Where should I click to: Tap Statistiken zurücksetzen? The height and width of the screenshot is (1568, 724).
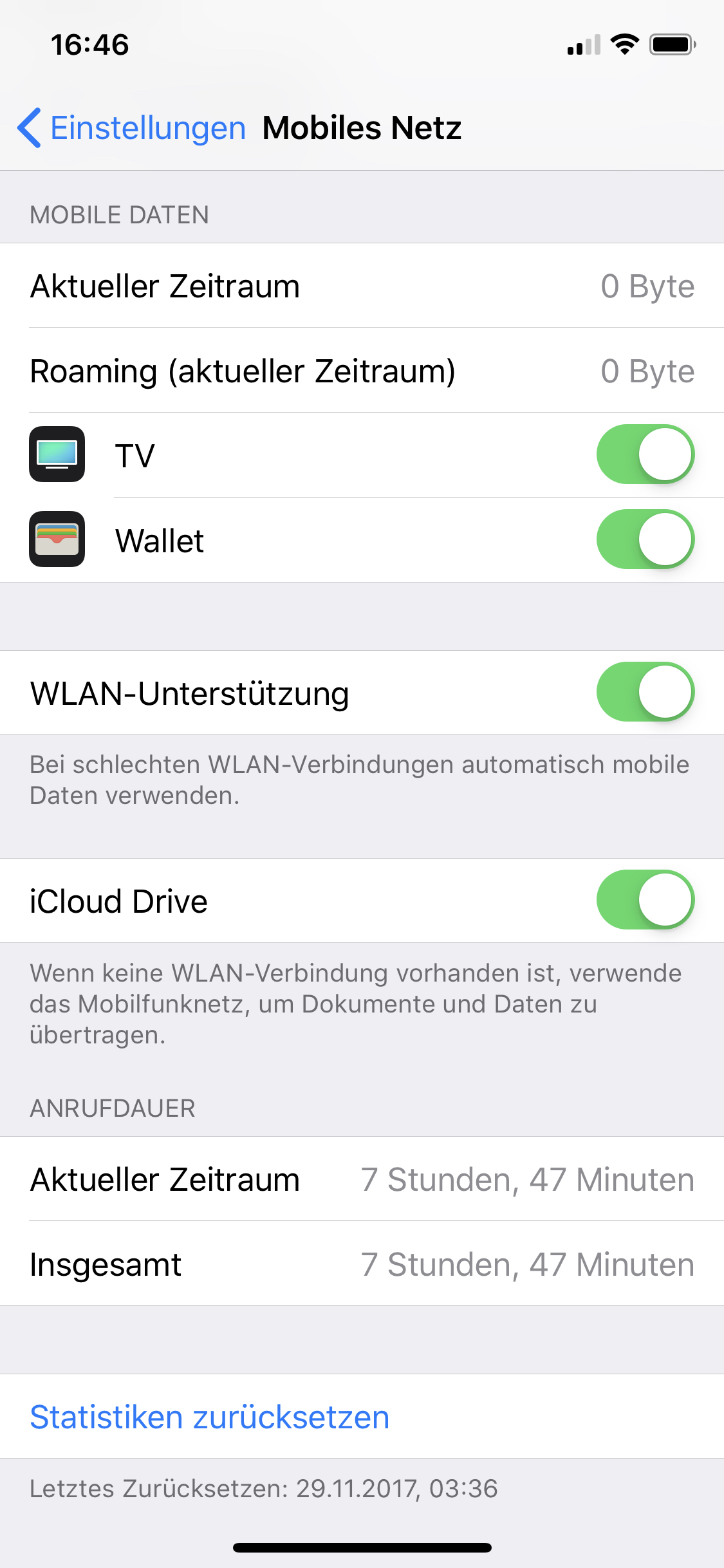210,1417
